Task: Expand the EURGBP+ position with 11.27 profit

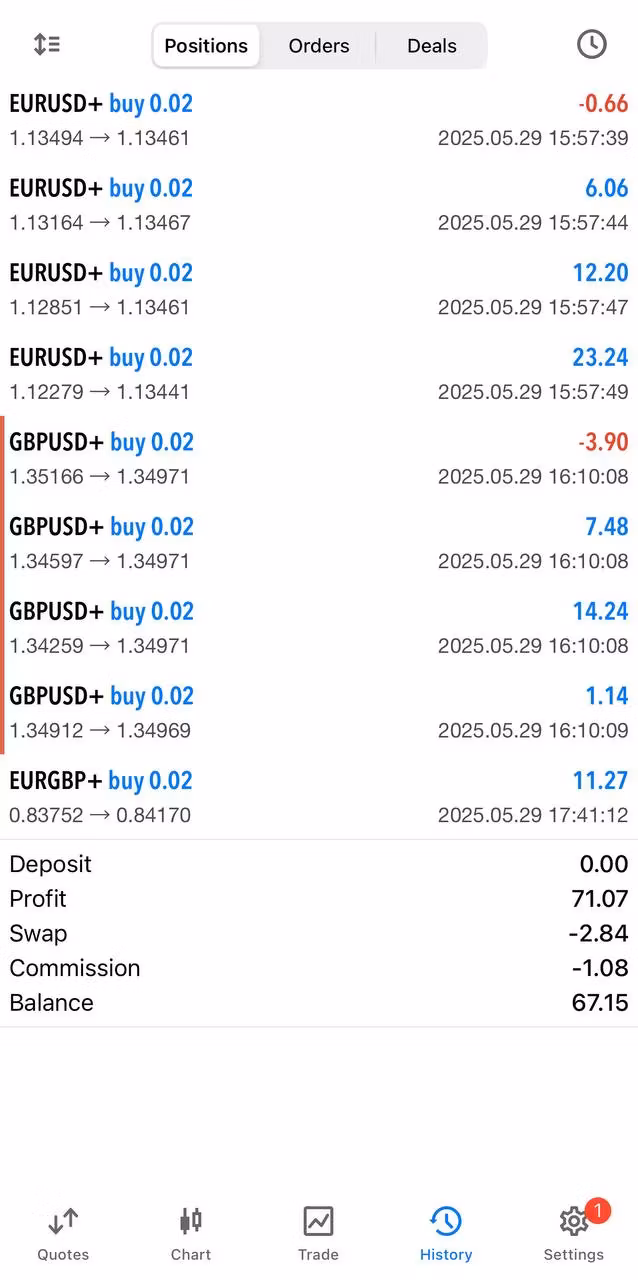Action: (x=319, y=797)
